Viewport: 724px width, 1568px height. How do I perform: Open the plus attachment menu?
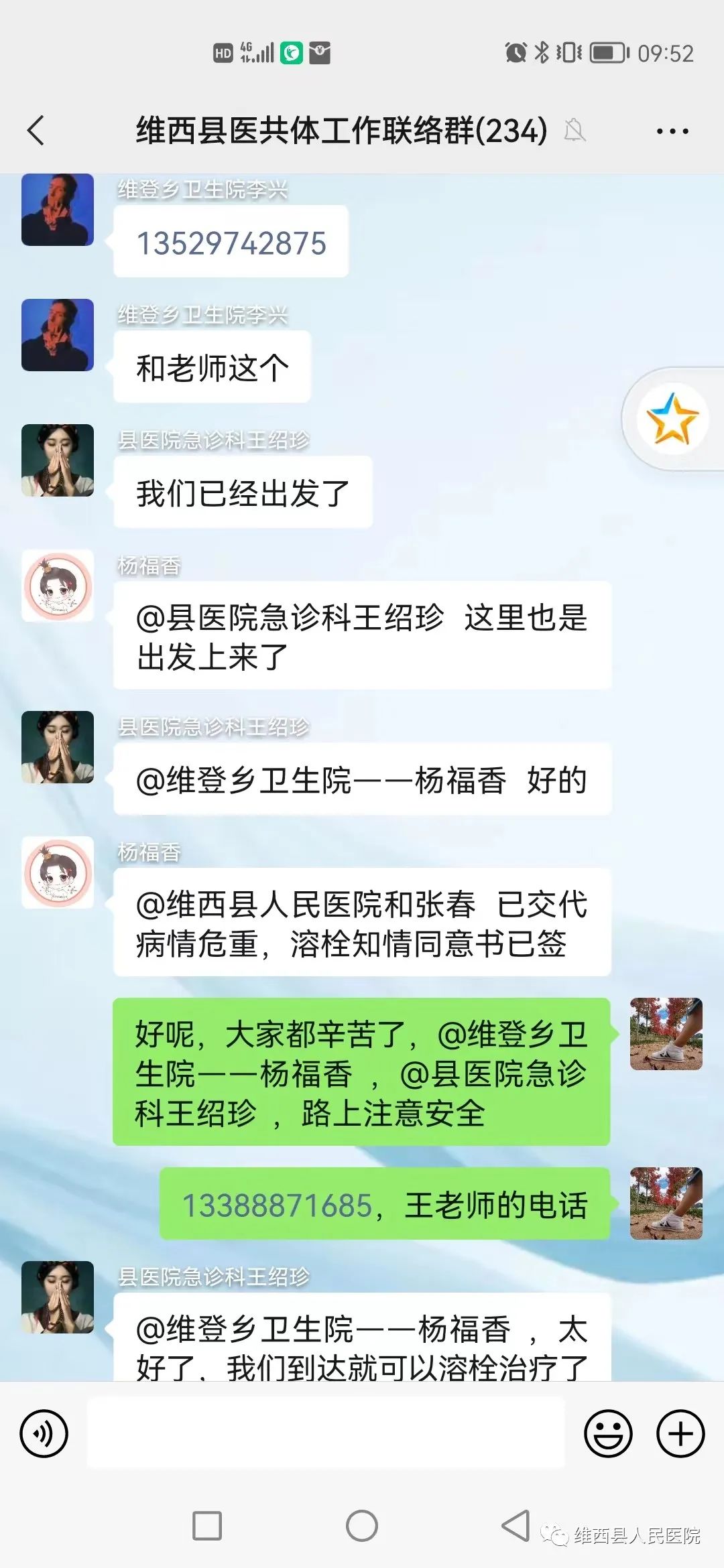pos(680,1434)
